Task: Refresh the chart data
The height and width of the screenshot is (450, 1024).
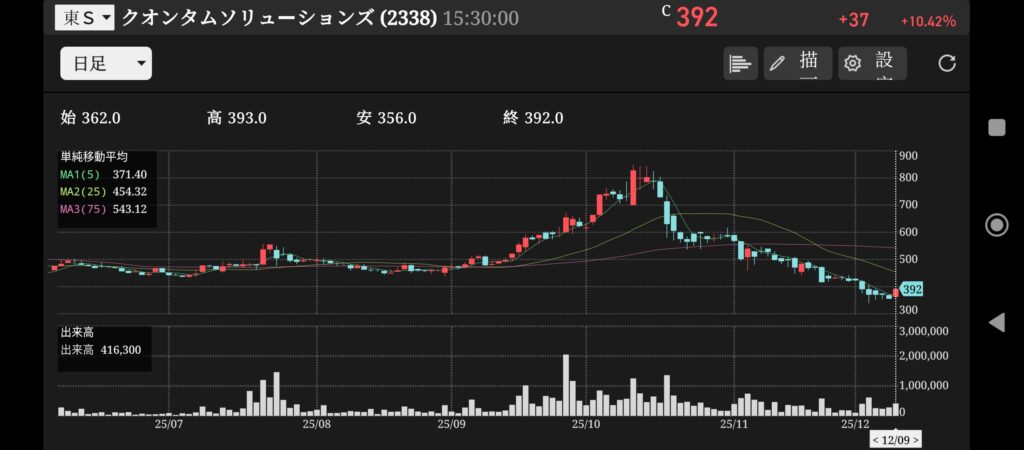Action: pos(947,64)
